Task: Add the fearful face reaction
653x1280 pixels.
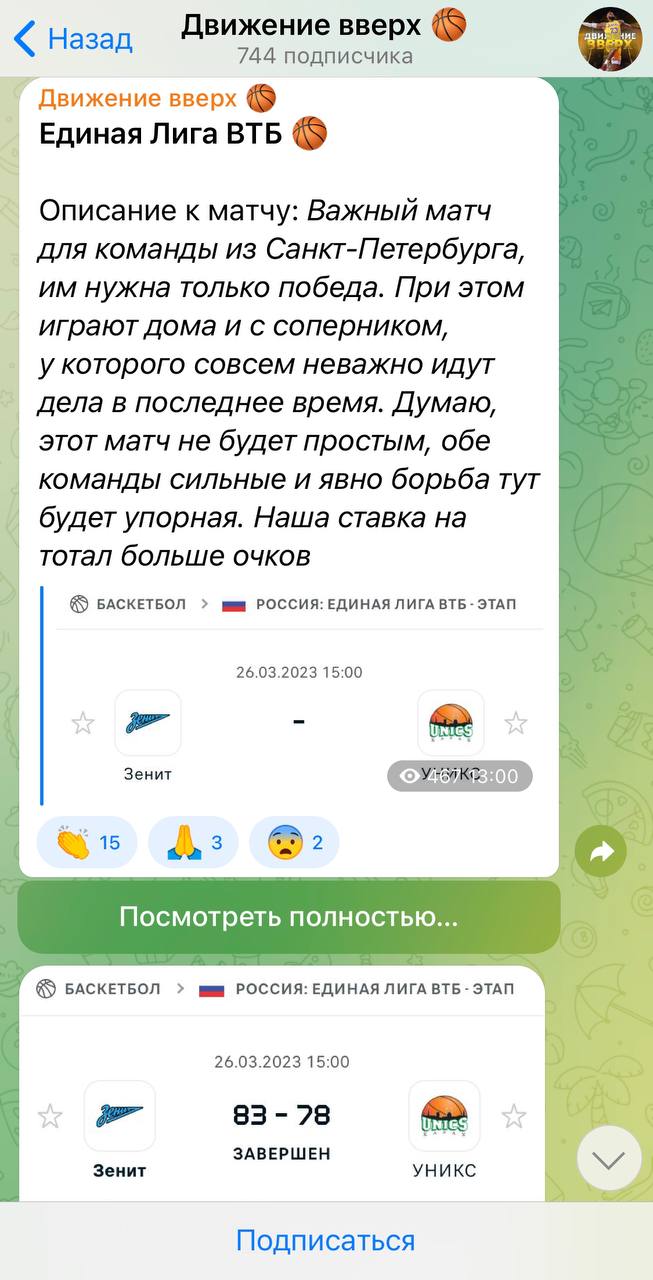Action: coord(294,842)
